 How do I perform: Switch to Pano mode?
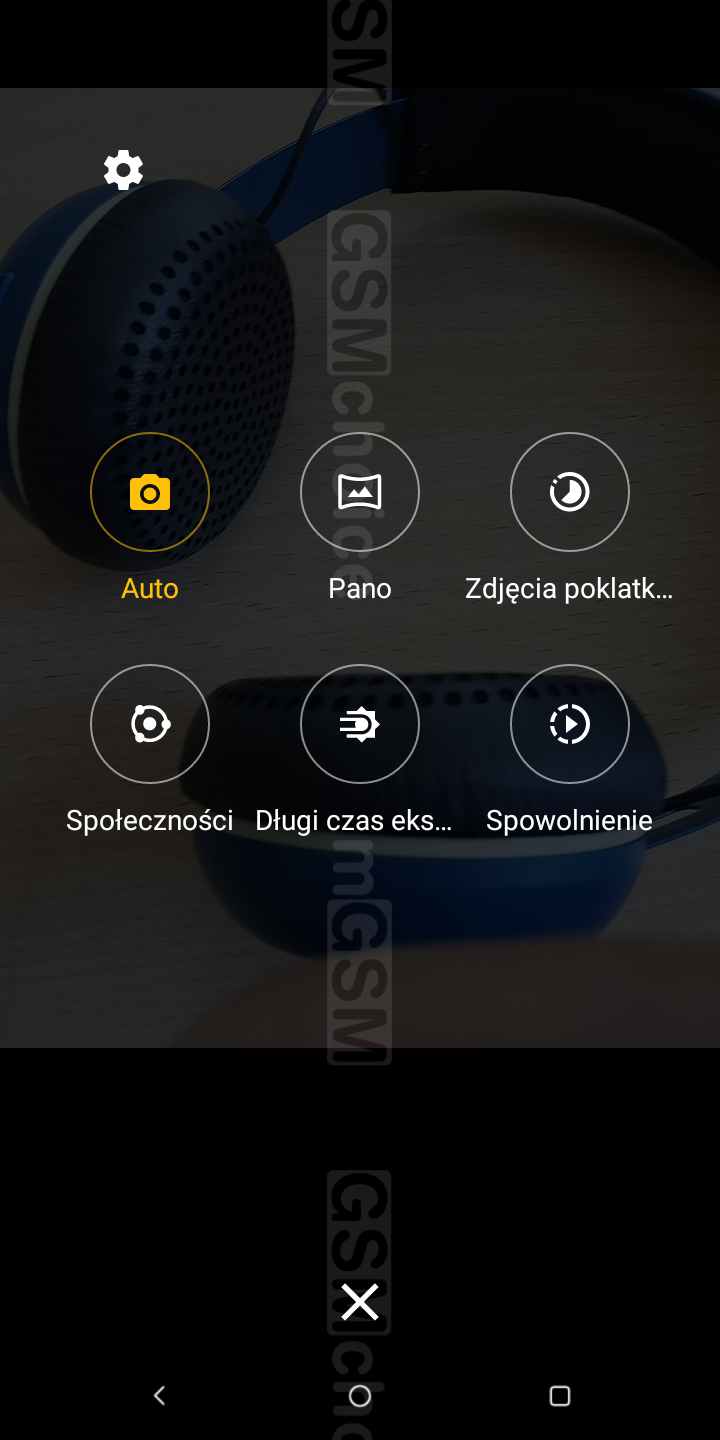360,492
